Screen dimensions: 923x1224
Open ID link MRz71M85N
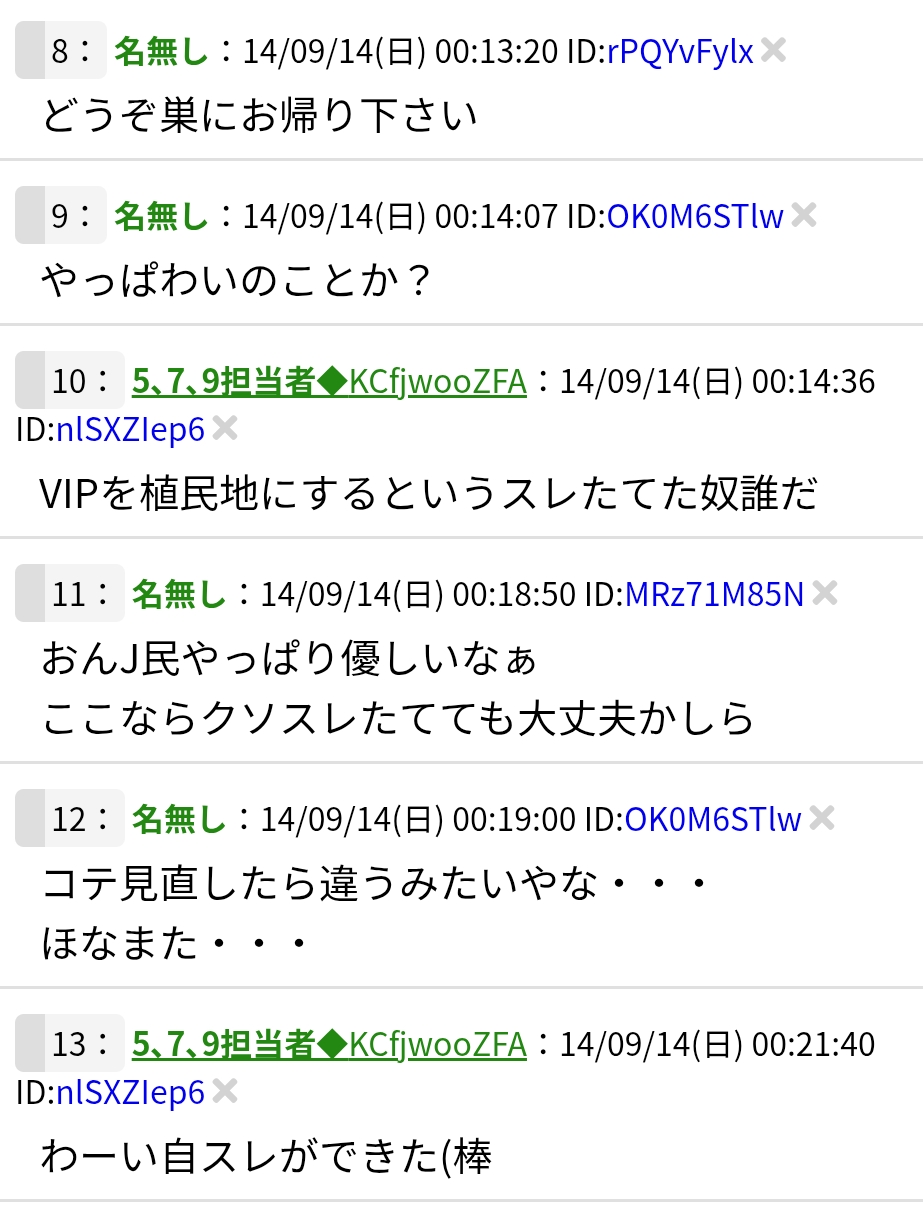point(714,594)
